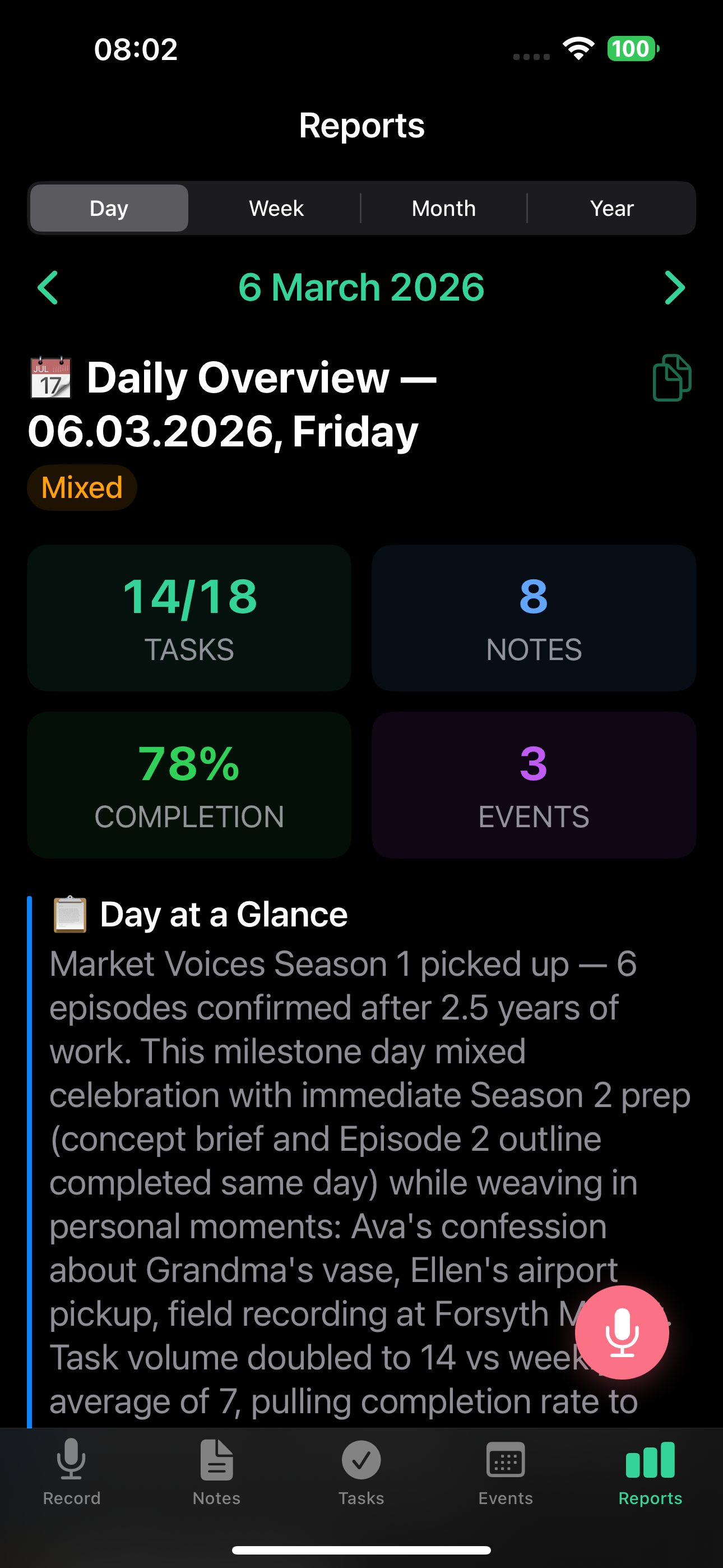723x1568 pixels.
Task: Select the 8 Notes stat card
Action: coord(532,618)
